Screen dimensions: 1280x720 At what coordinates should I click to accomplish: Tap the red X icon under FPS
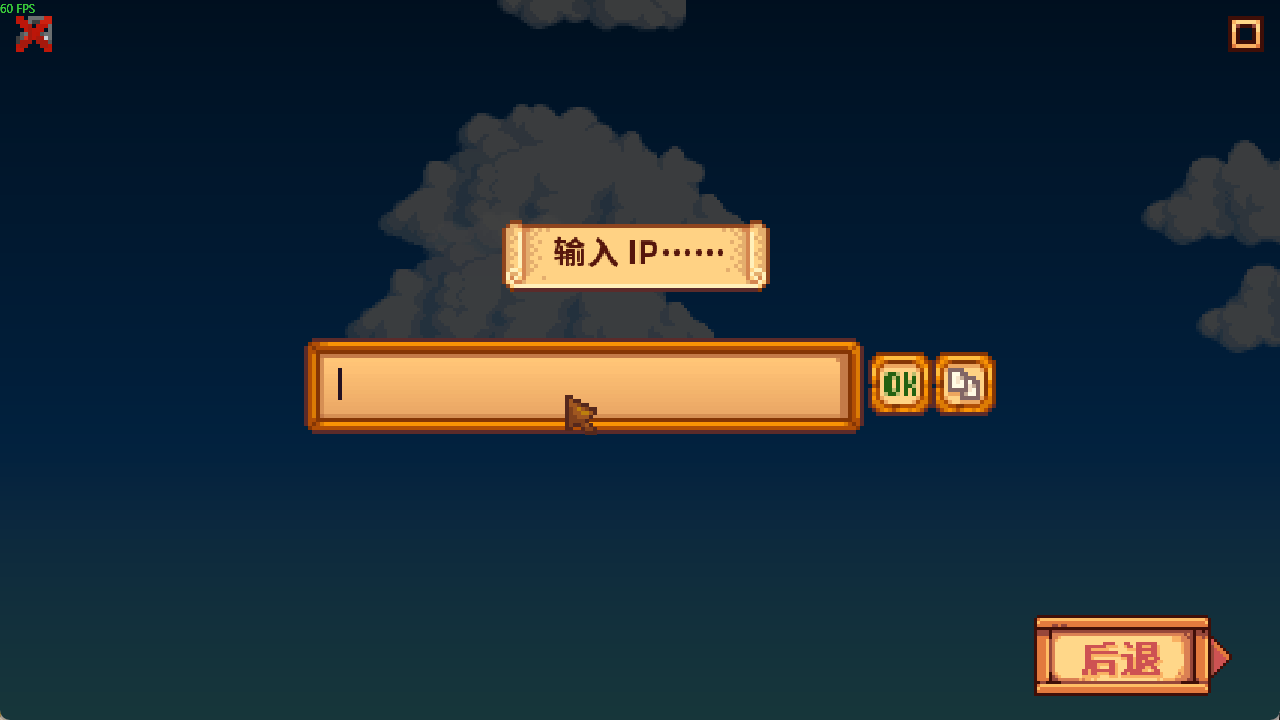(x=34, y=34)
